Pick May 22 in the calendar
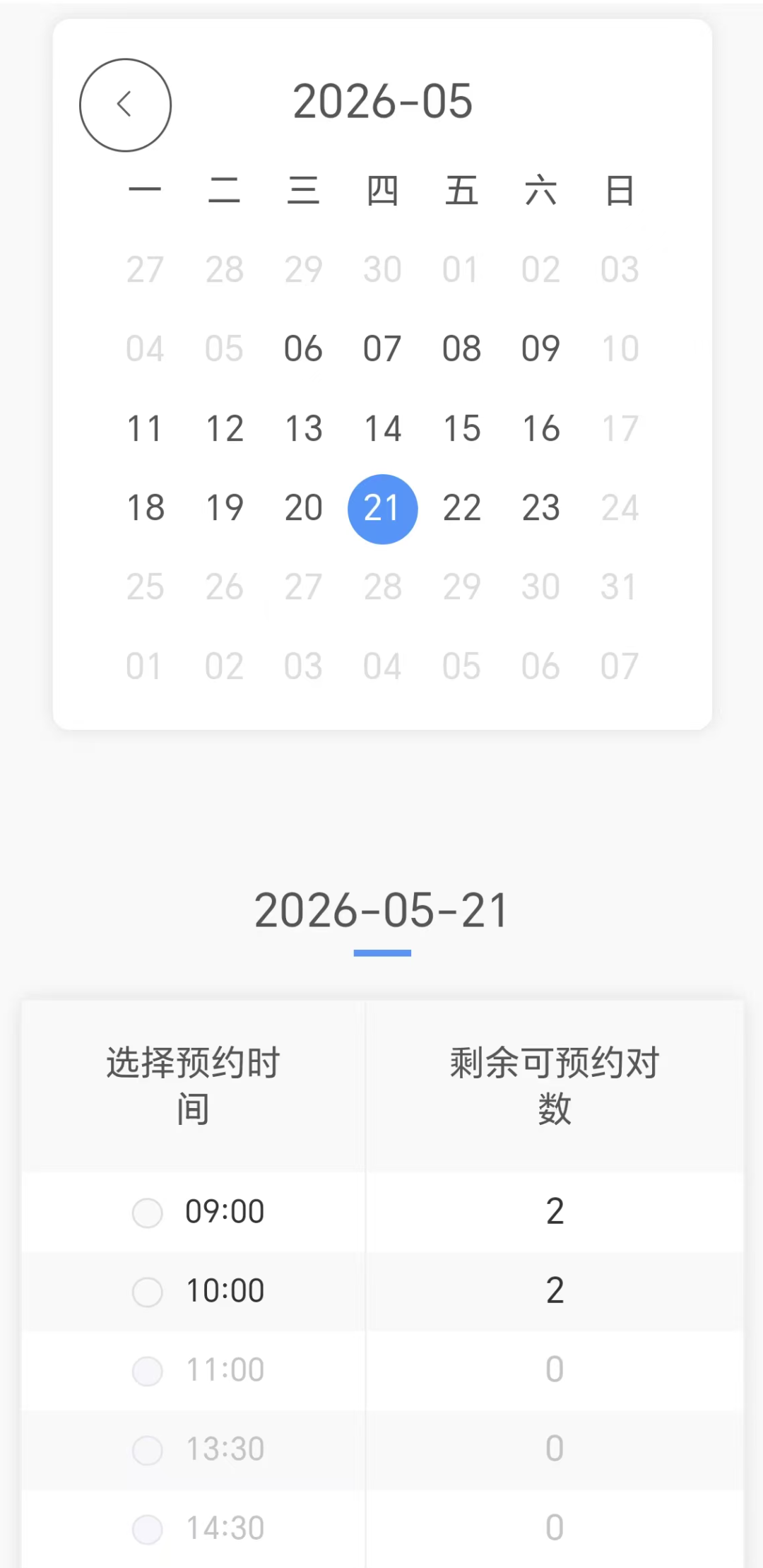This screenshot has width=763, height=1568. coord(461,508)
